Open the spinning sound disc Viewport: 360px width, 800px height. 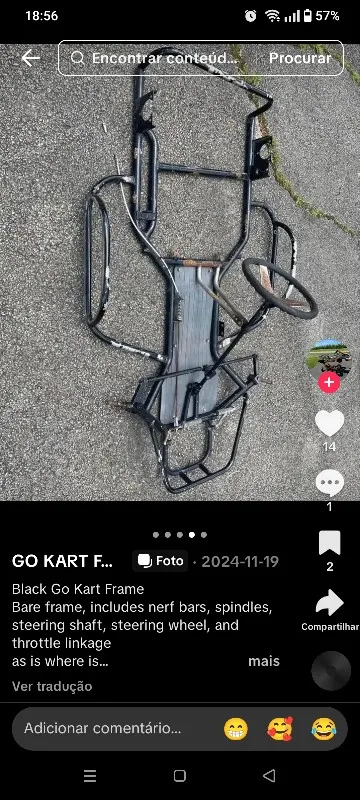(x=331, y=671)
